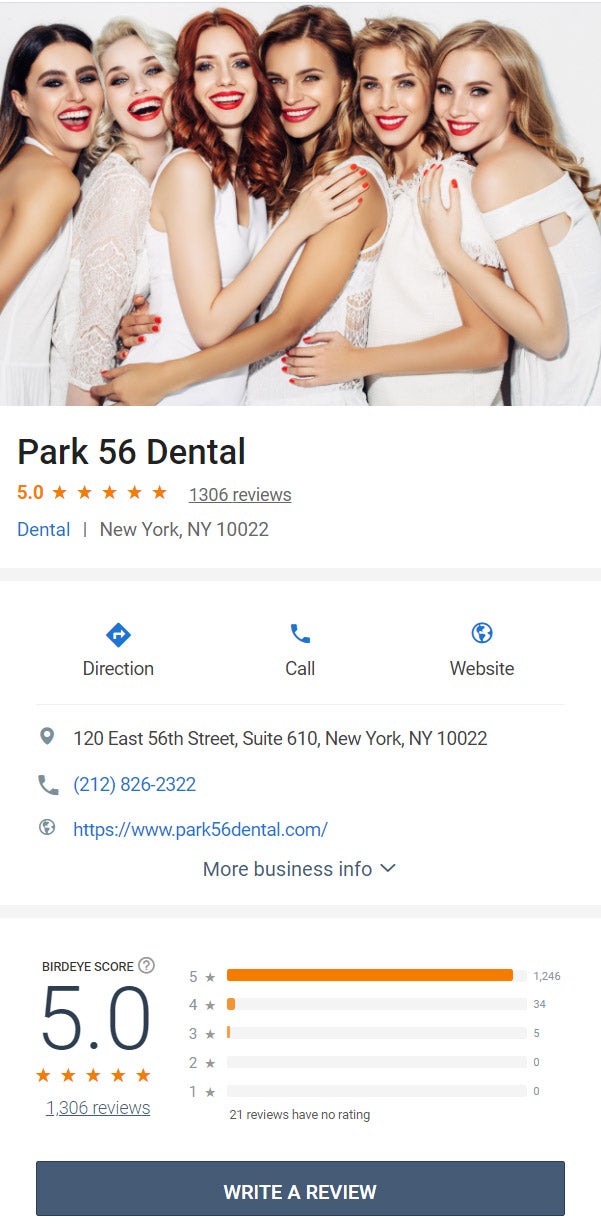Open the park56dental.com URL link
Image resolution: width=601 pixels, height=1225 pixels.
[200, 829]
